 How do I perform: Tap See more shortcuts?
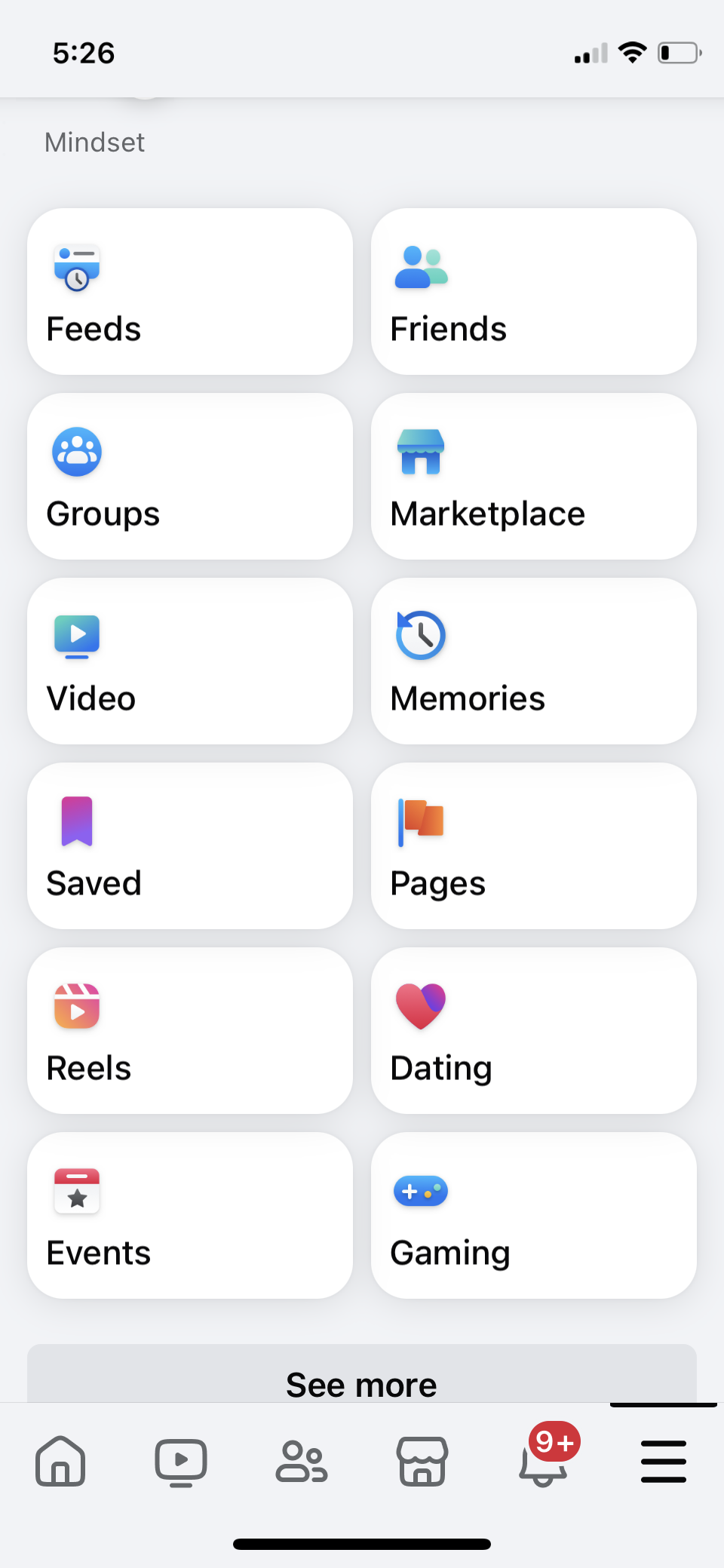point(362,1374)
